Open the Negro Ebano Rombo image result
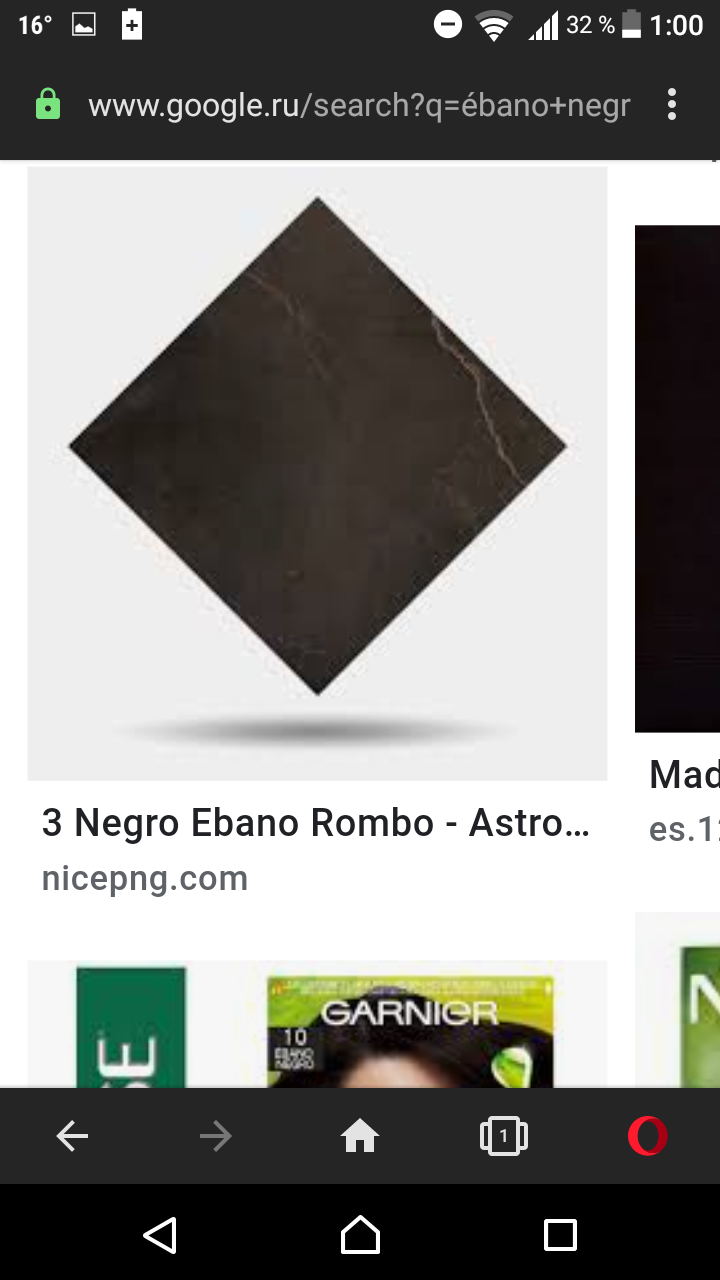Image resolution: width=720 pixels, height=1280 pixels. coord(317,472)
